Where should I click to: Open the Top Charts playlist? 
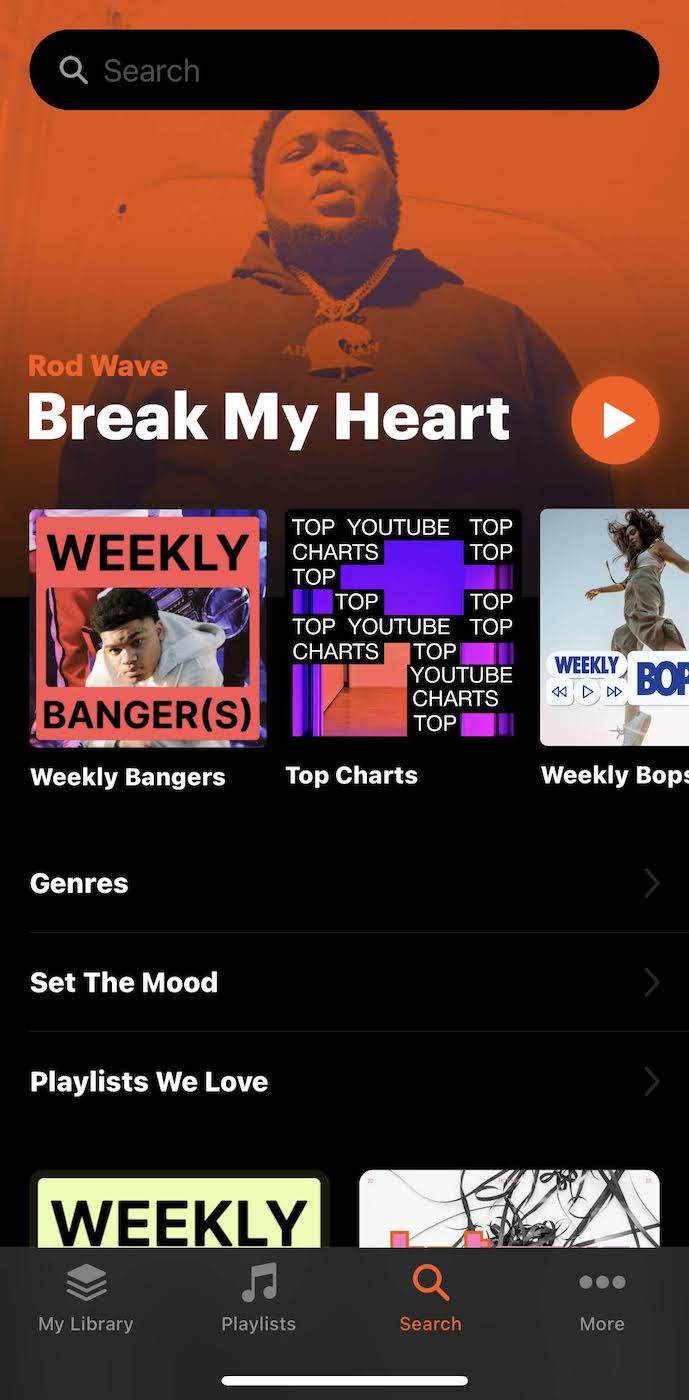[x=403, y=628]
